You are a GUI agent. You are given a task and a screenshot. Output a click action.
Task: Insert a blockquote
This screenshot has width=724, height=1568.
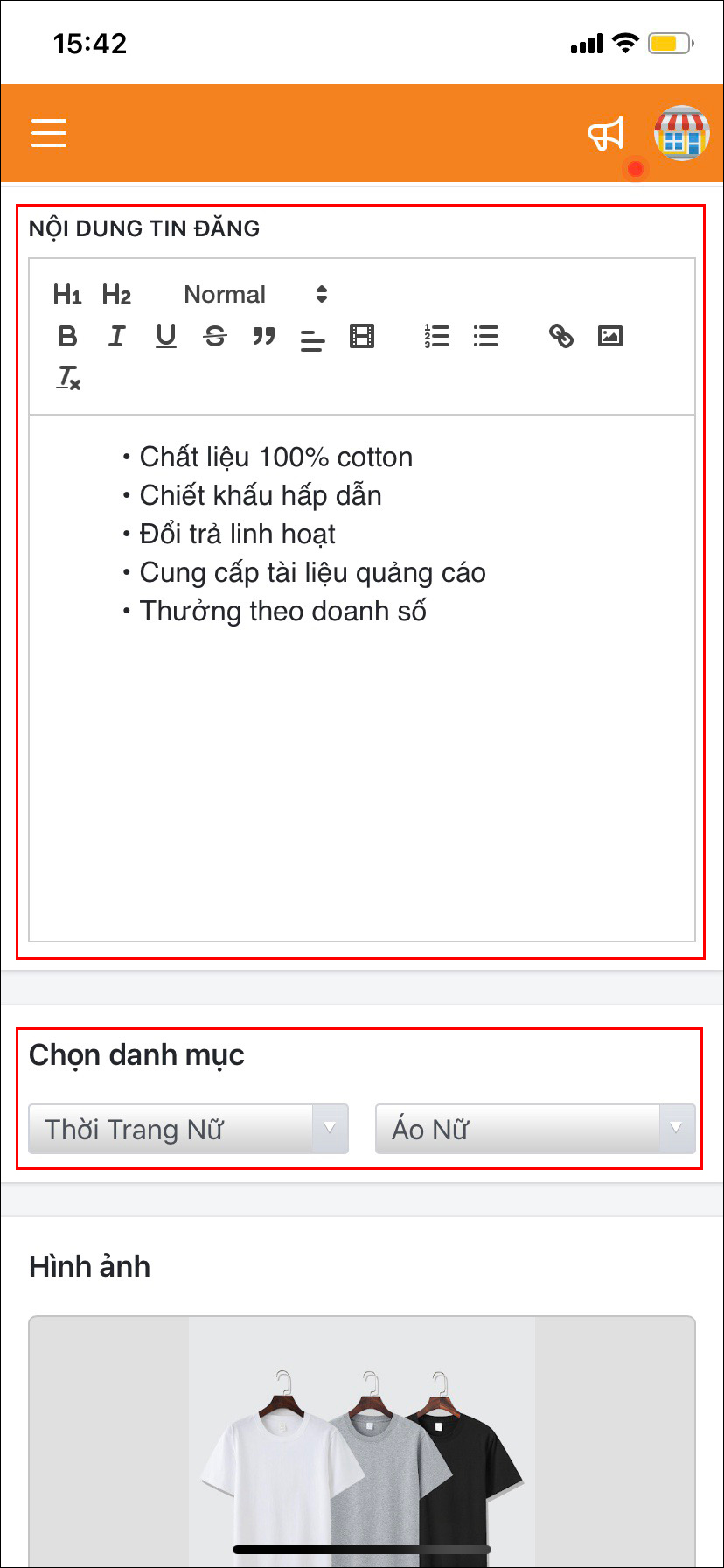pyautogui.click(x=263, y=336)
